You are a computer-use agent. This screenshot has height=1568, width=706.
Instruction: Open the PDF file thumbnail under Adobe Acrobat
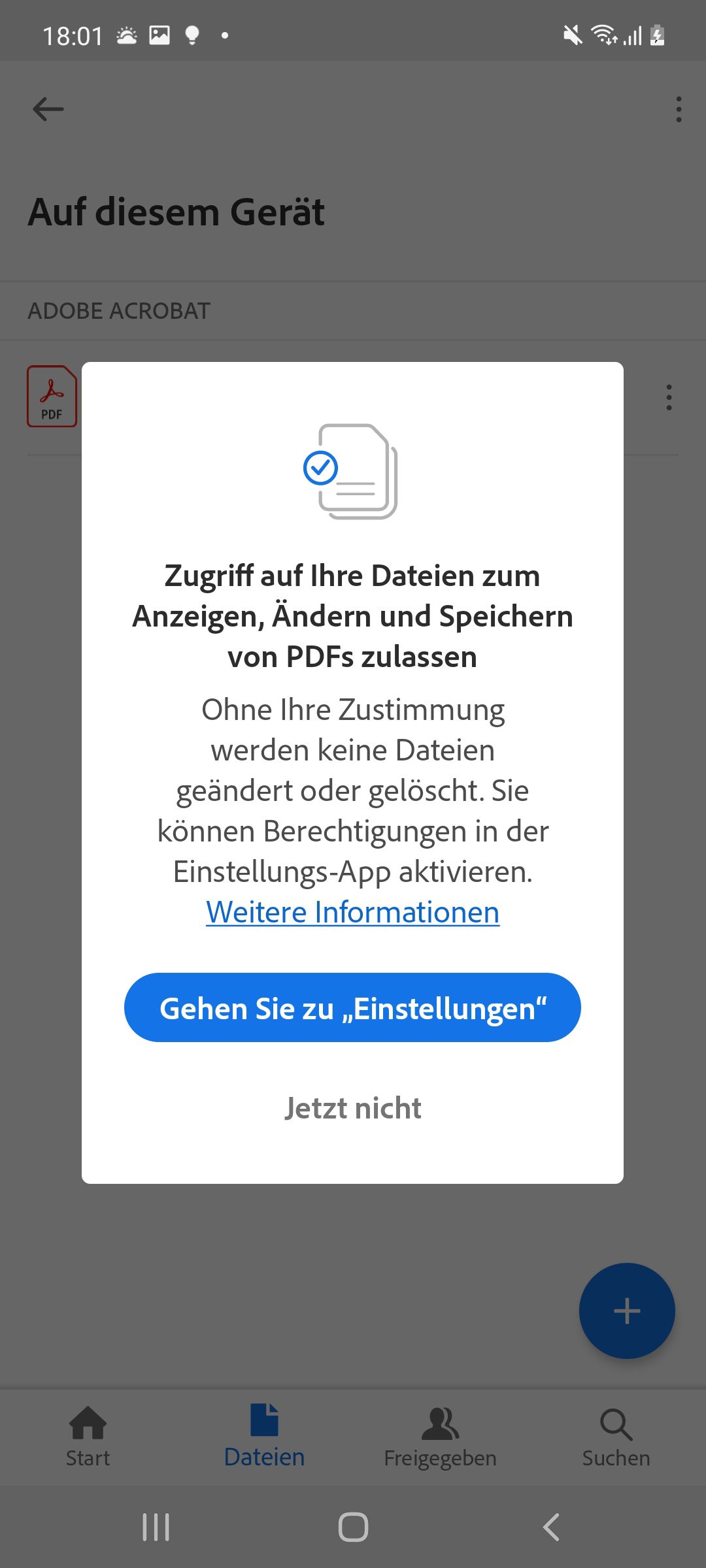click(x=52, y=397)
